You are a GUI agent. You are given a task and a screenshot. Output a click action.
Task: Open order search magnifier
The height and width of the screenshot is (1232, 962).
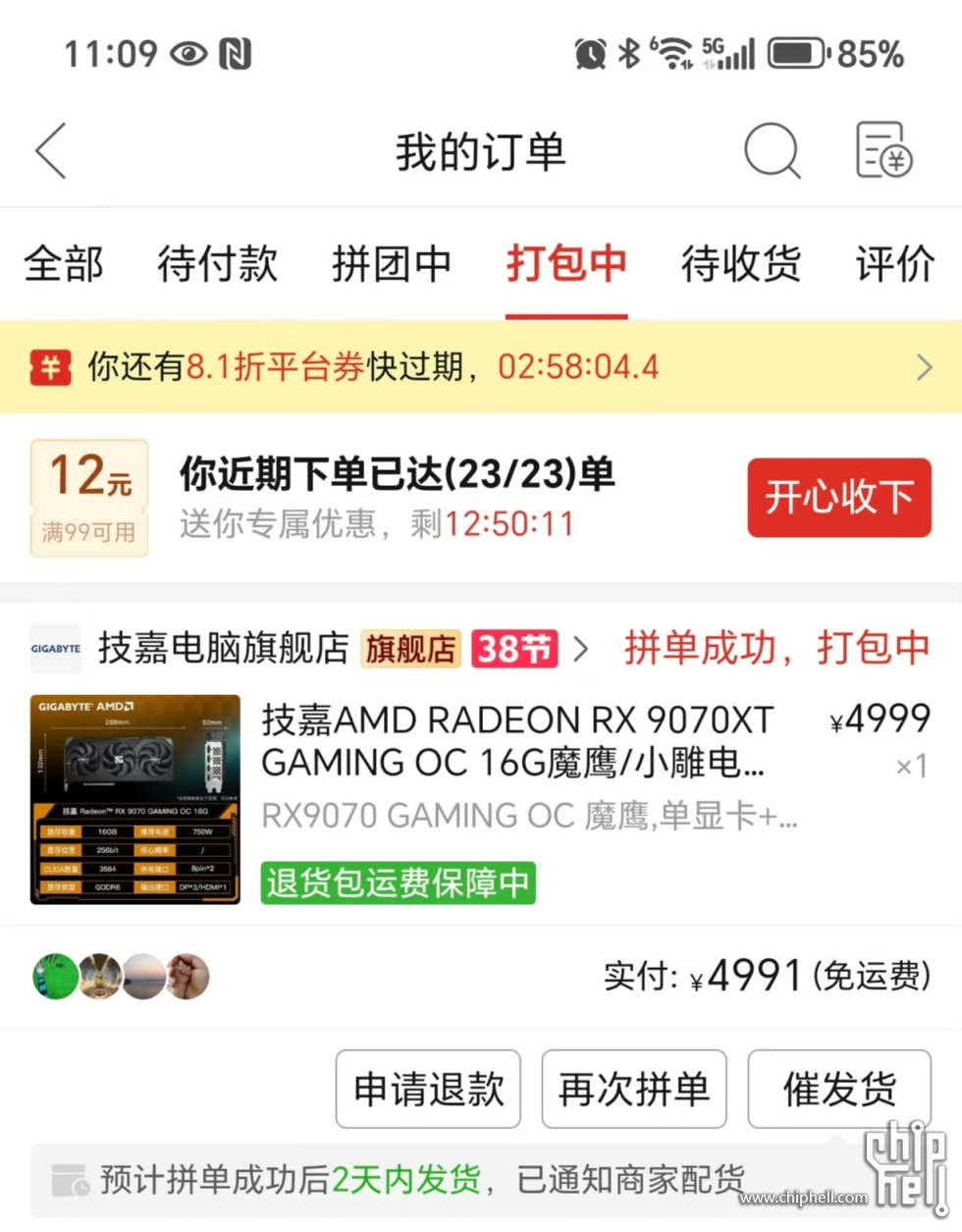(772, 151)
